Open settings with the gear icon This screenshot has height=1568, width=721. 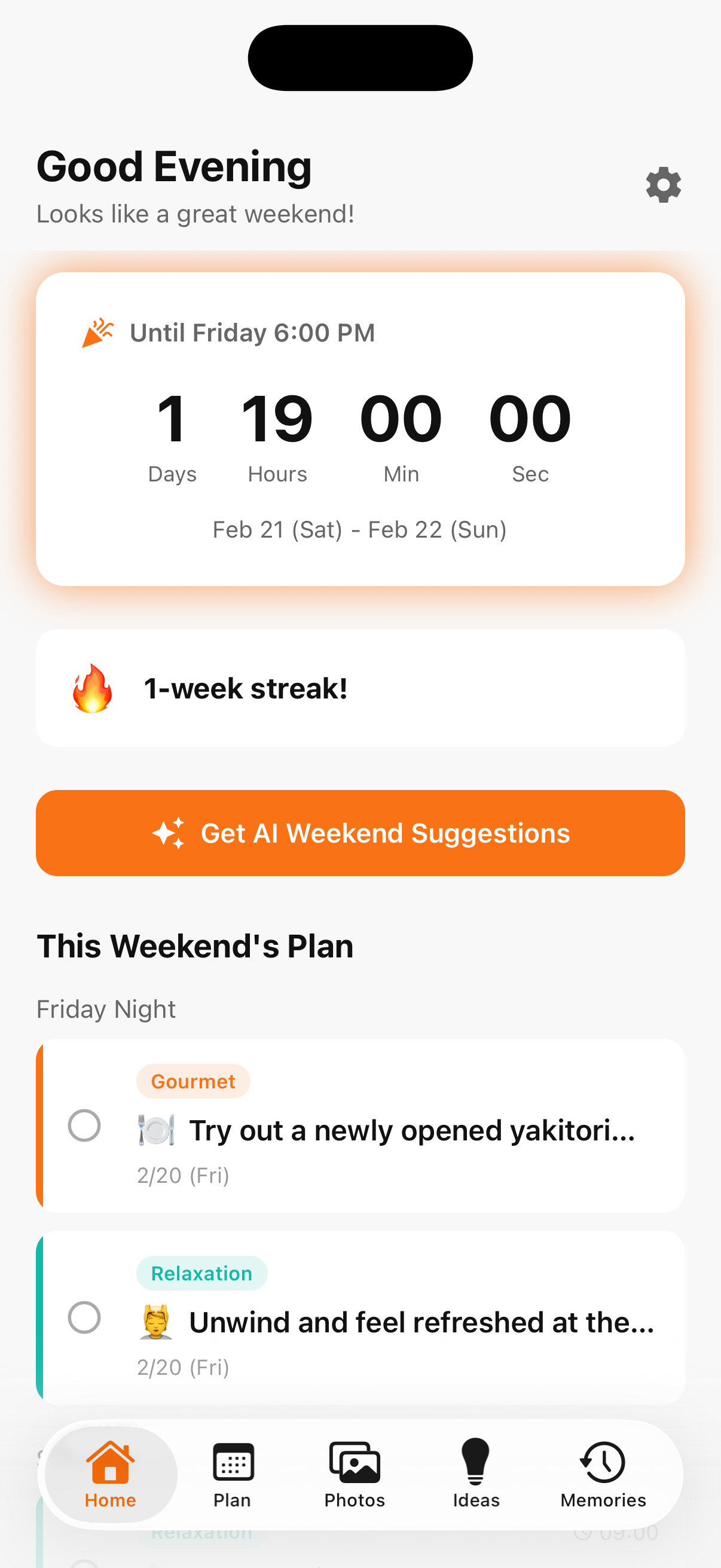[x=662, y=184]
